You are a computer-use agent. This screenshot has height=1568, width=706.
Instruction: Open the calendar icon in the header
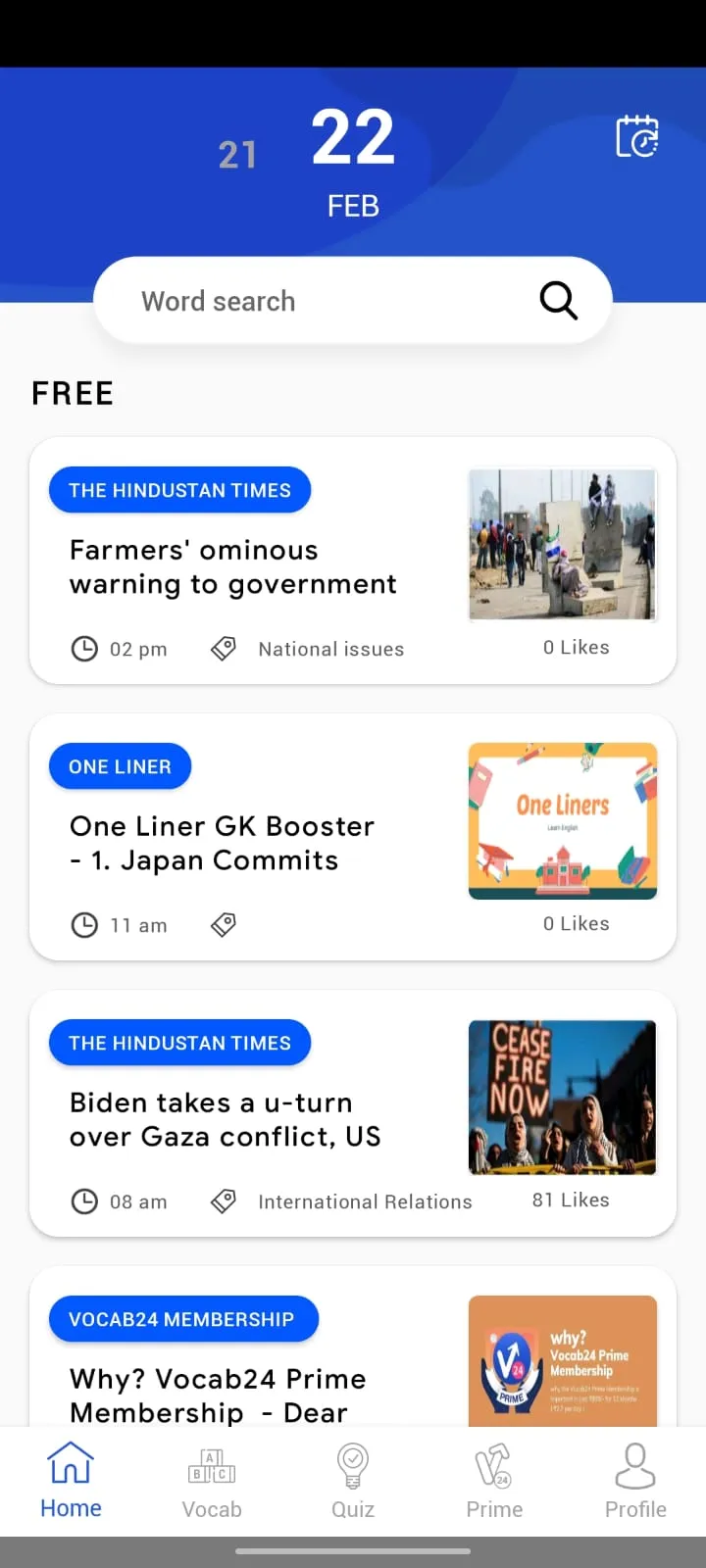click(636, 136)
